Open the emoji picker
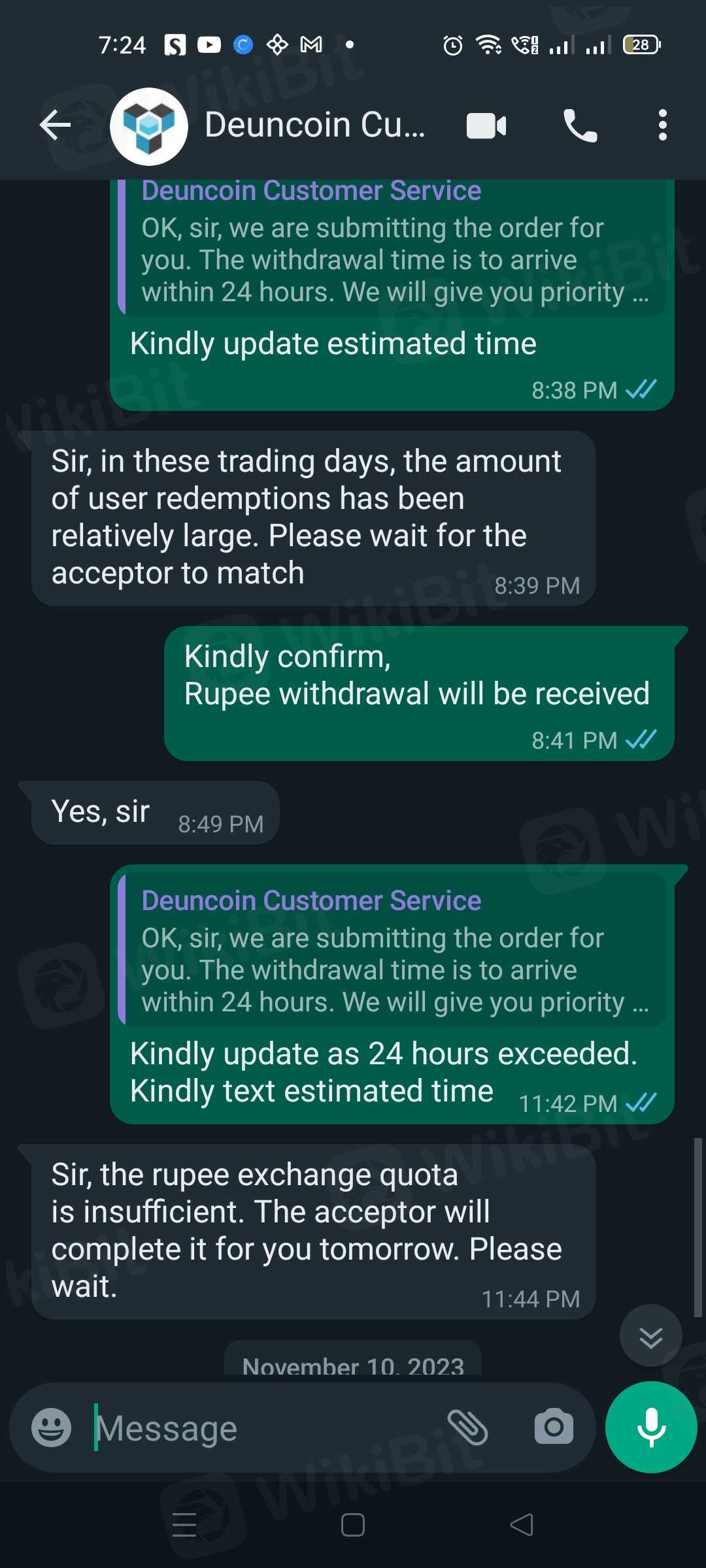 point(52,1428)
